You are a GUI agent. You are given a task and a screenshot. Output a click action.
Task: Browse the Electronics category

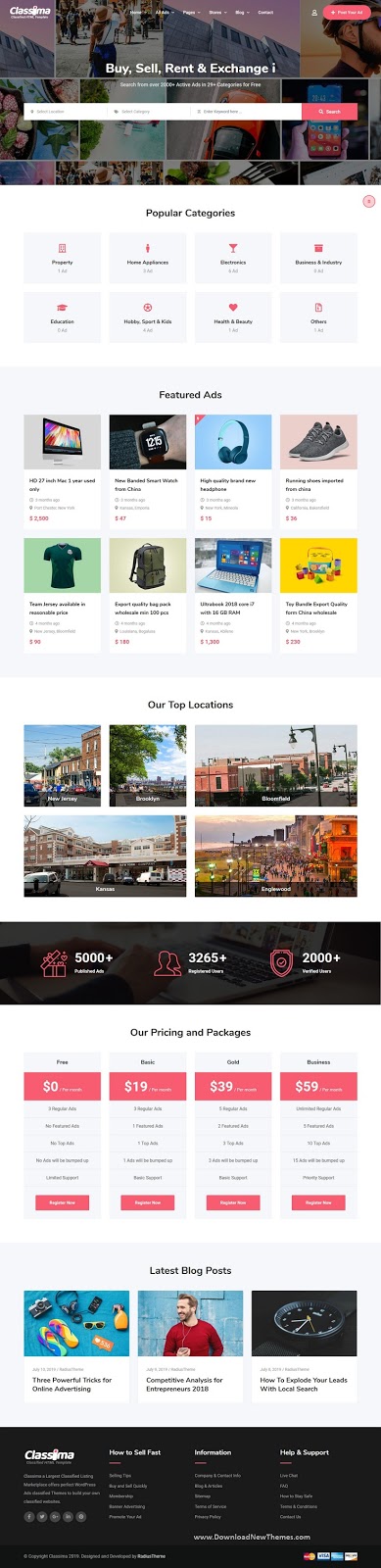(233, 258)
